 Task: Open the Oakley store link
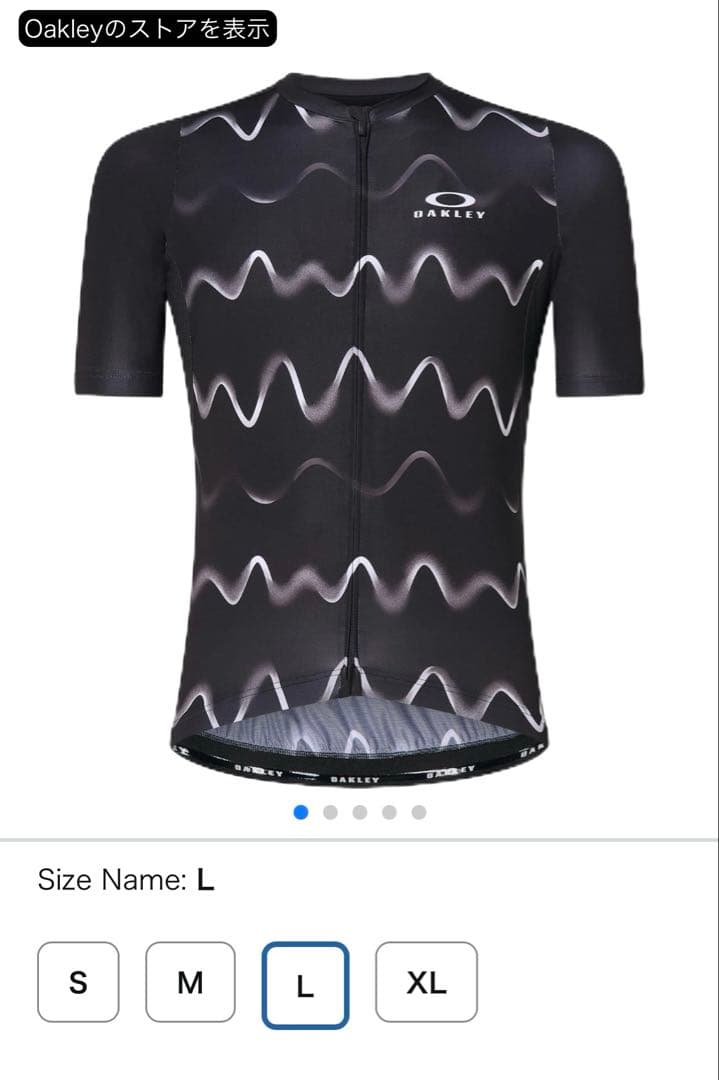147,29
